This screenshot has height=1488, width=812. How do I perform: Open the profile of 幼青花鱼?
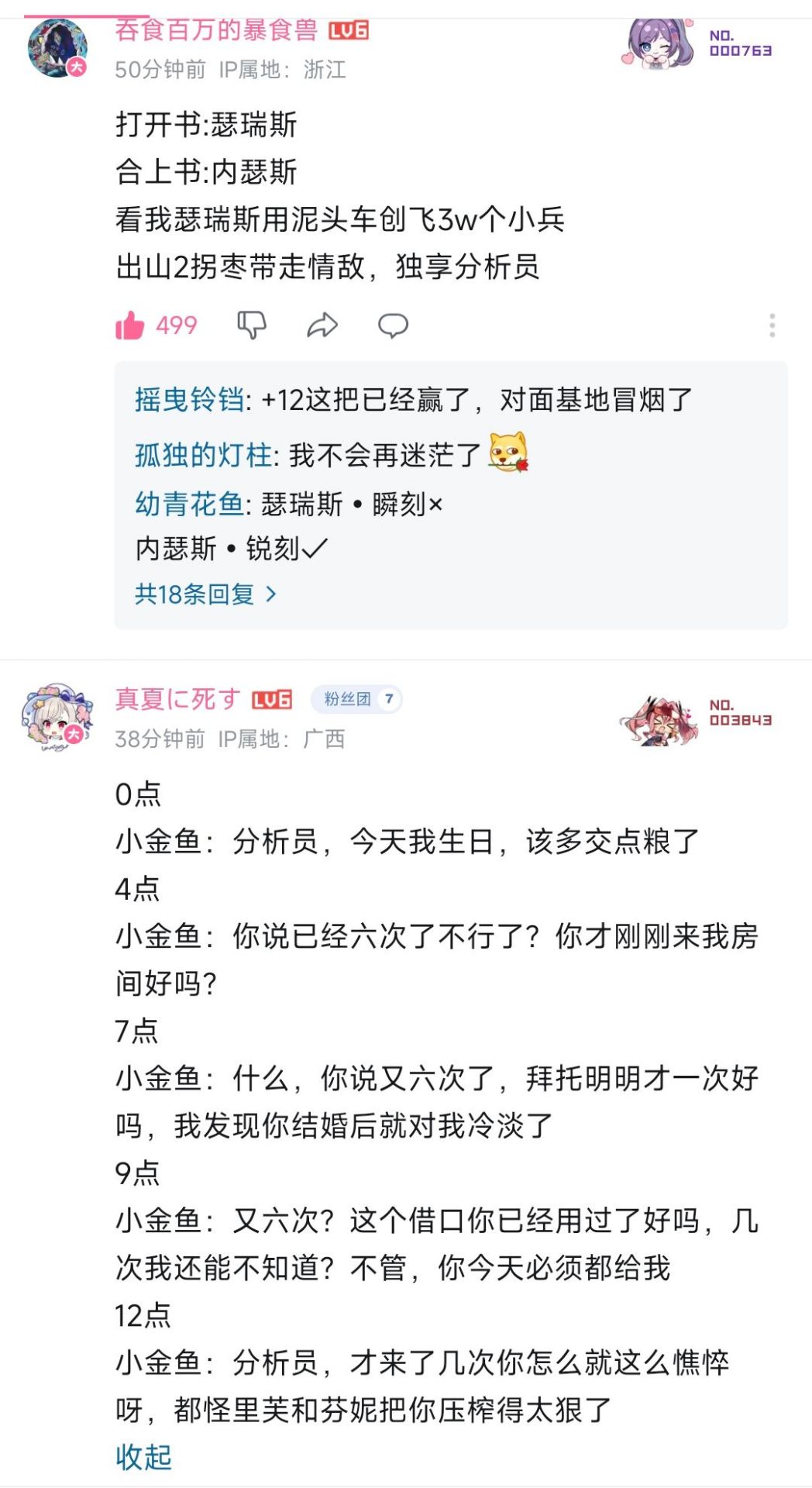click(189, 504)
